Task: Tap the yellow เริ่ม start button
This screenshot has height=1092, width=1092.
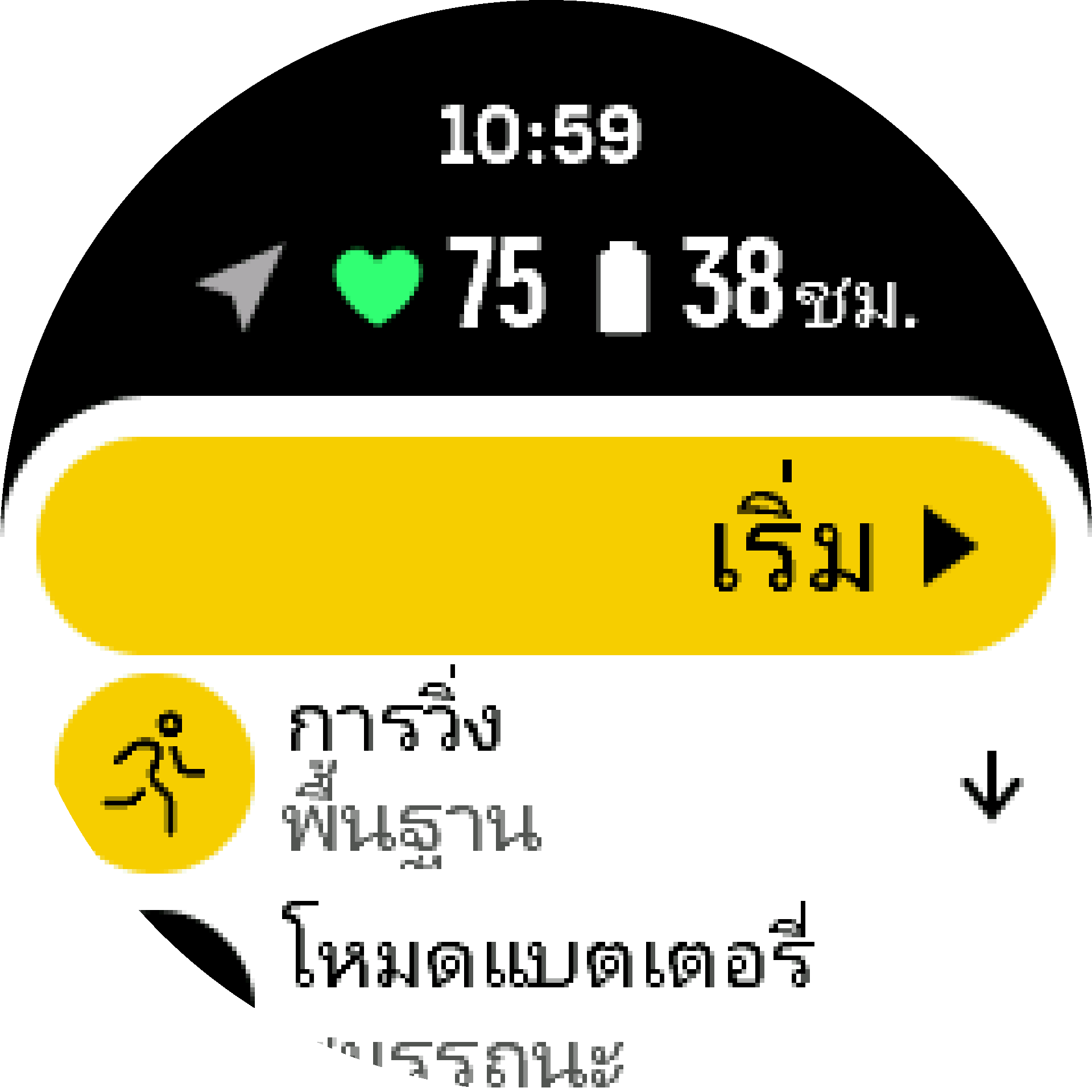Action: 546,546
